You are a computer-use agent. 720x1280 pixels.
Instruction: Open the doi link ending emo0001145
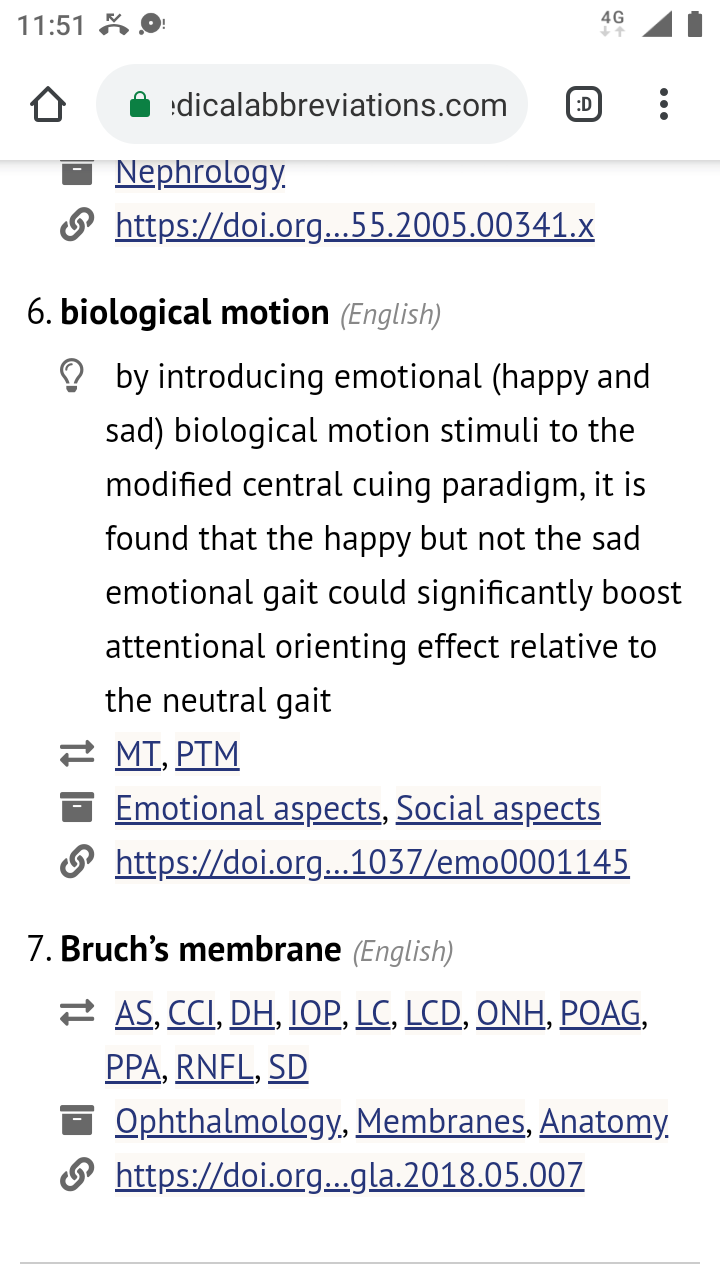[x=372, y=862]
